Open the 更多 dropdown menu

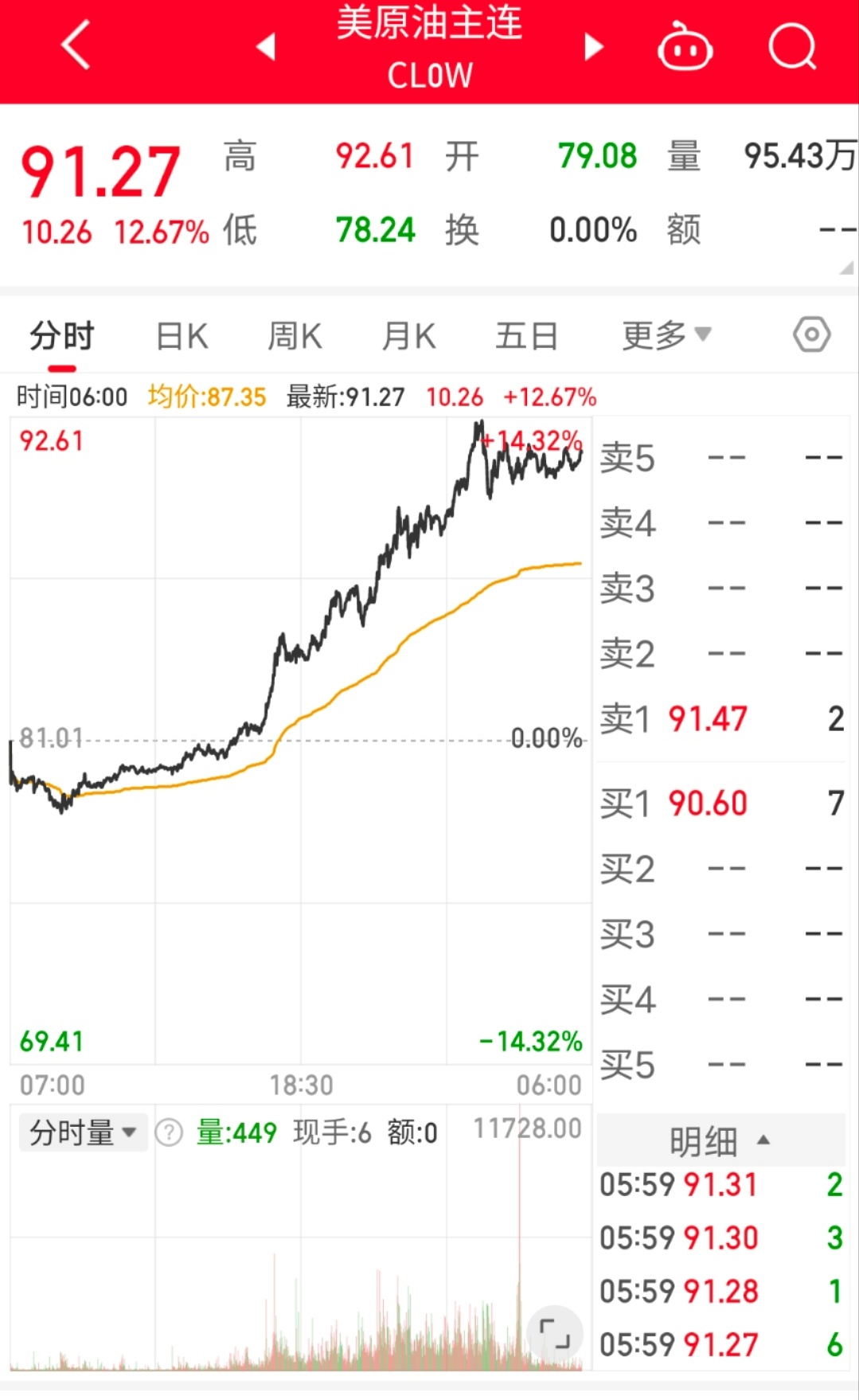(x=664, y=335)
